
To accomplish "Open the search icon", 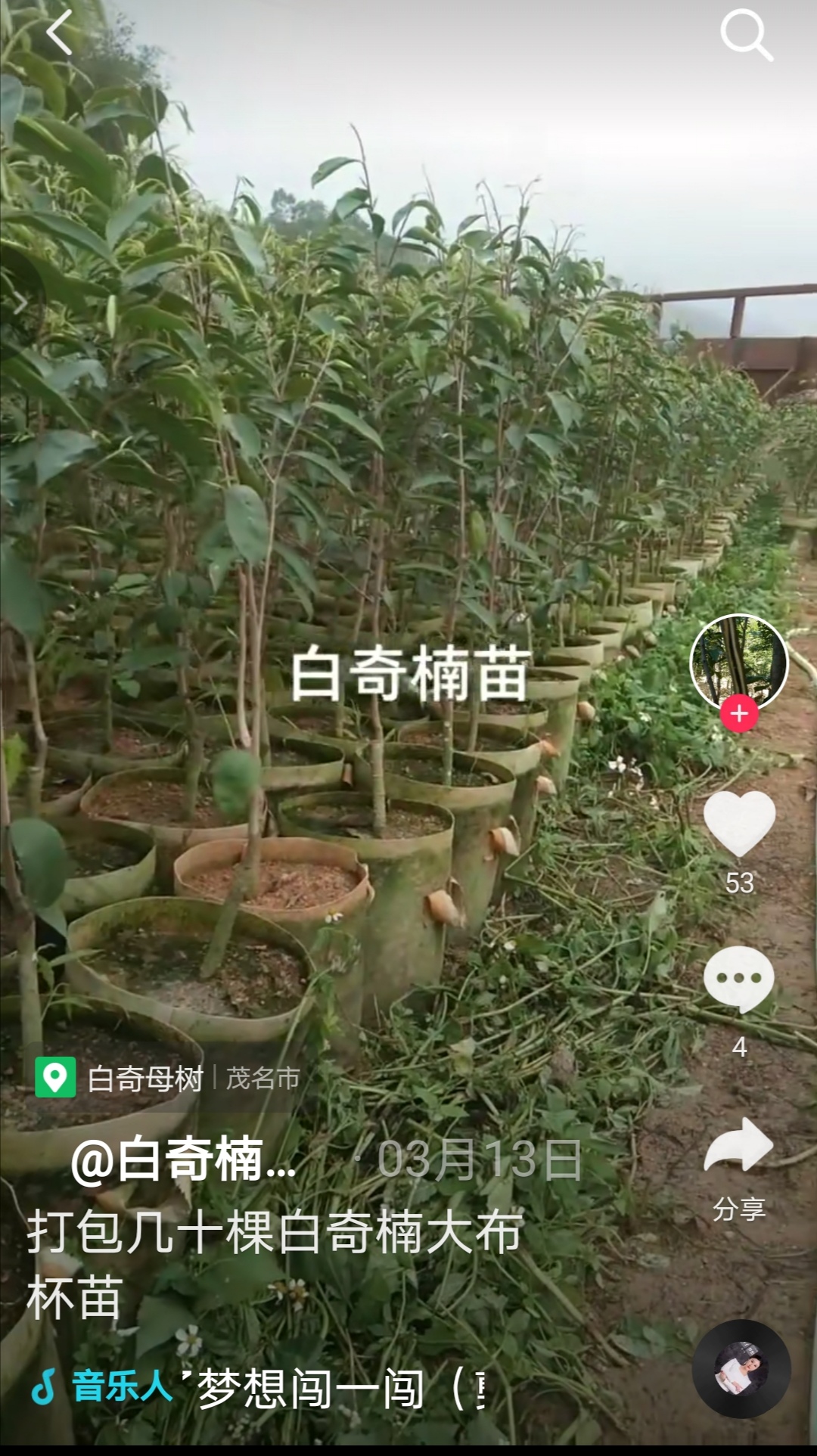I will point(746,35).
